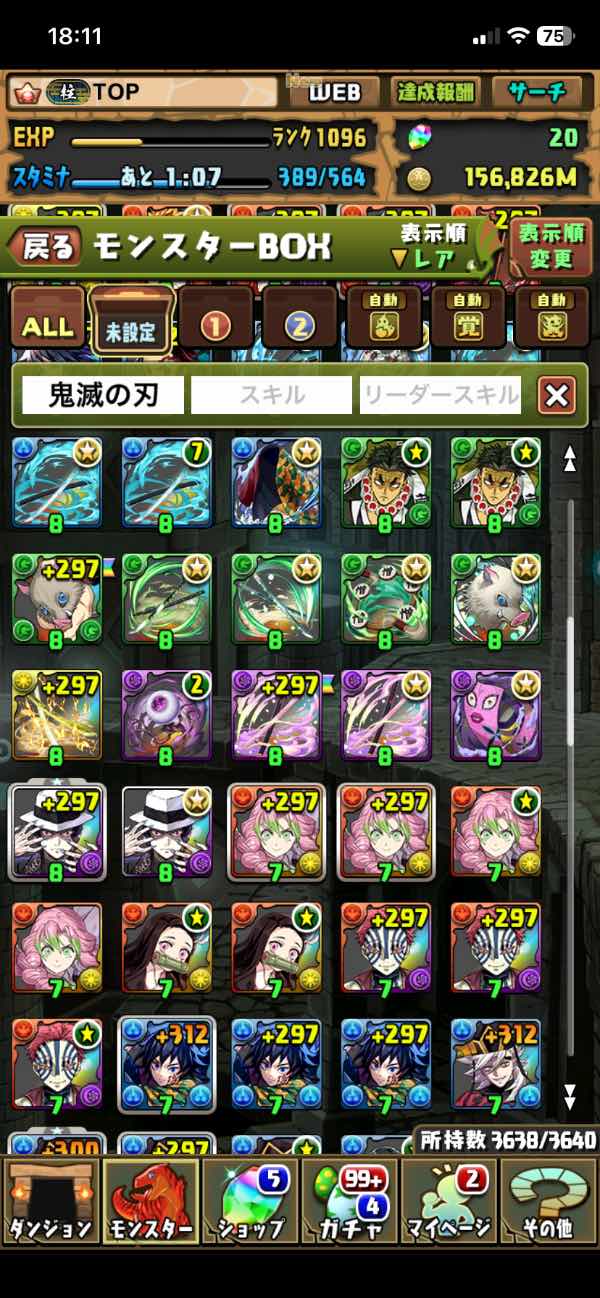Switch to box tab number 2
Viewport: 600px width, 1298px height.
pos(300,324)
